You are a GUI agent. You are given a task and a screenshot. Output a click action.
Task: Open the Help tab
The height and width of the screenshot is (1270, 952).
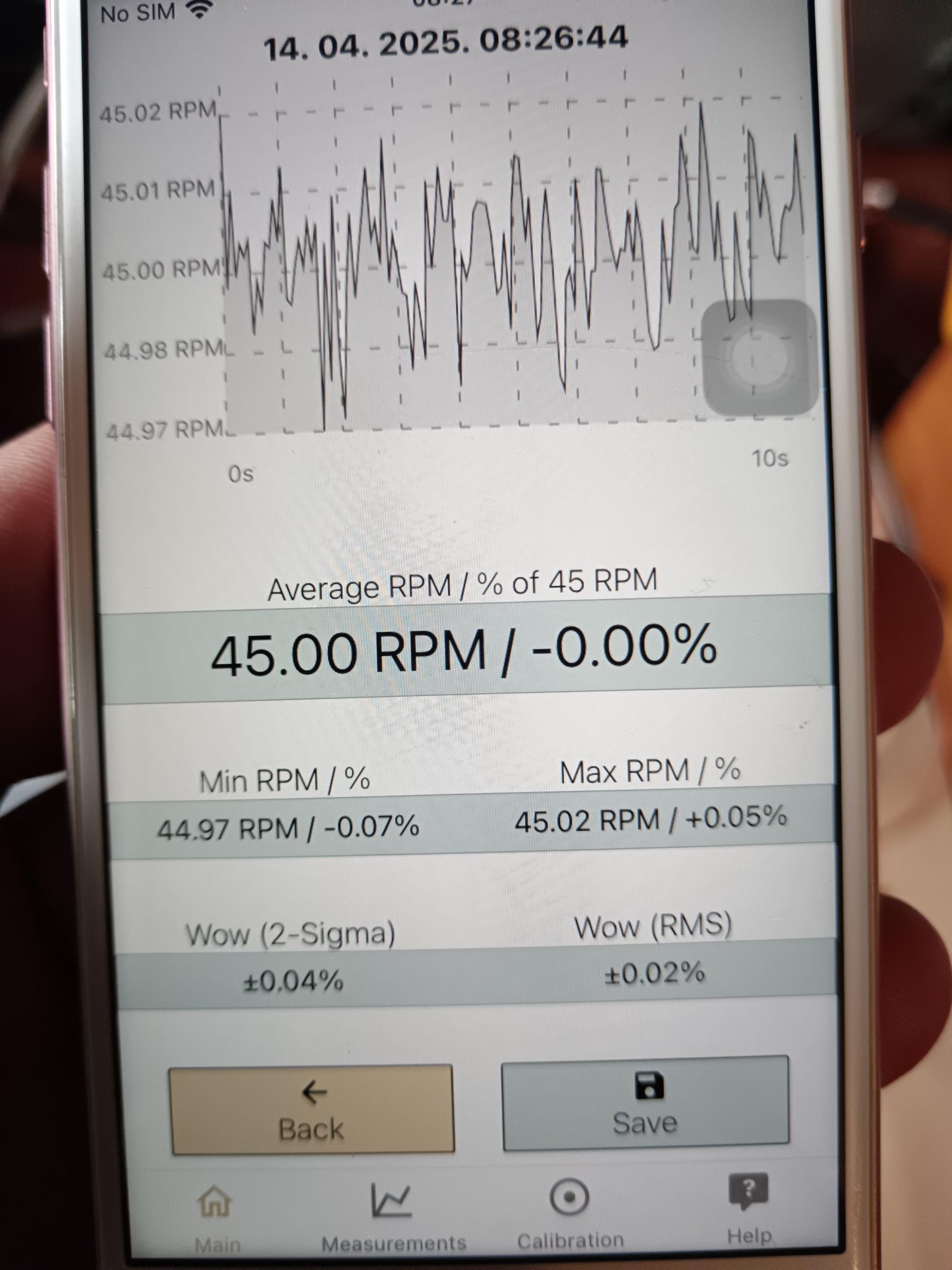[x=749, y=1208]
